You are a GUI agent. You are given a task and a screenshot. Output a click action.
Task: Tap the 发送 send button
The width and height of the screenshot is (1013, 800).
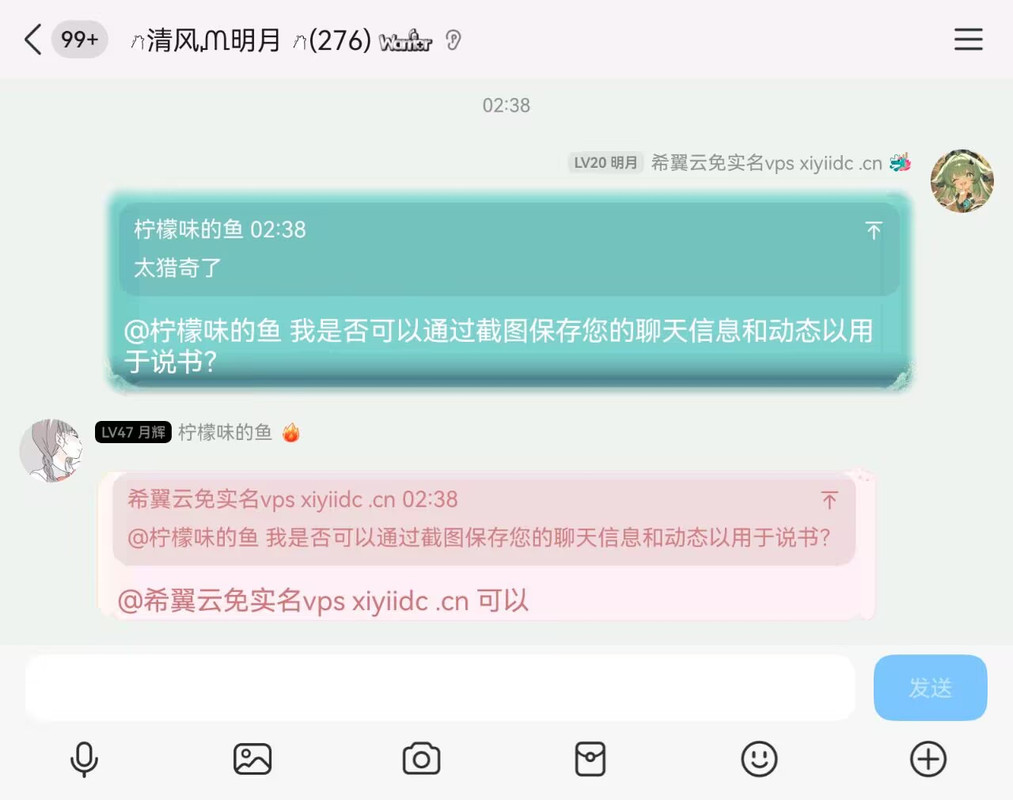click(930, 688)
